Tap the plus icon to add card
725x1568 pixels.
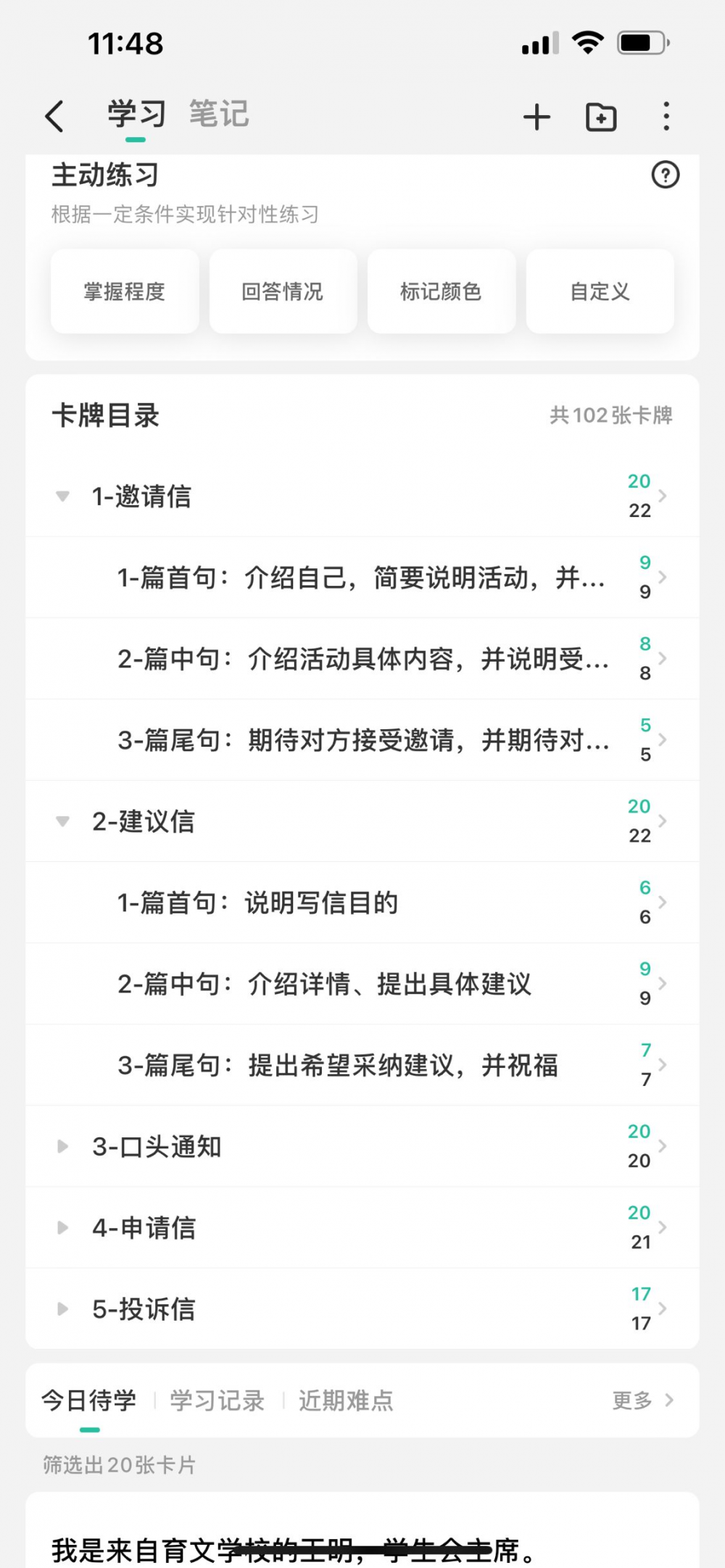click(x=537, y=117)
